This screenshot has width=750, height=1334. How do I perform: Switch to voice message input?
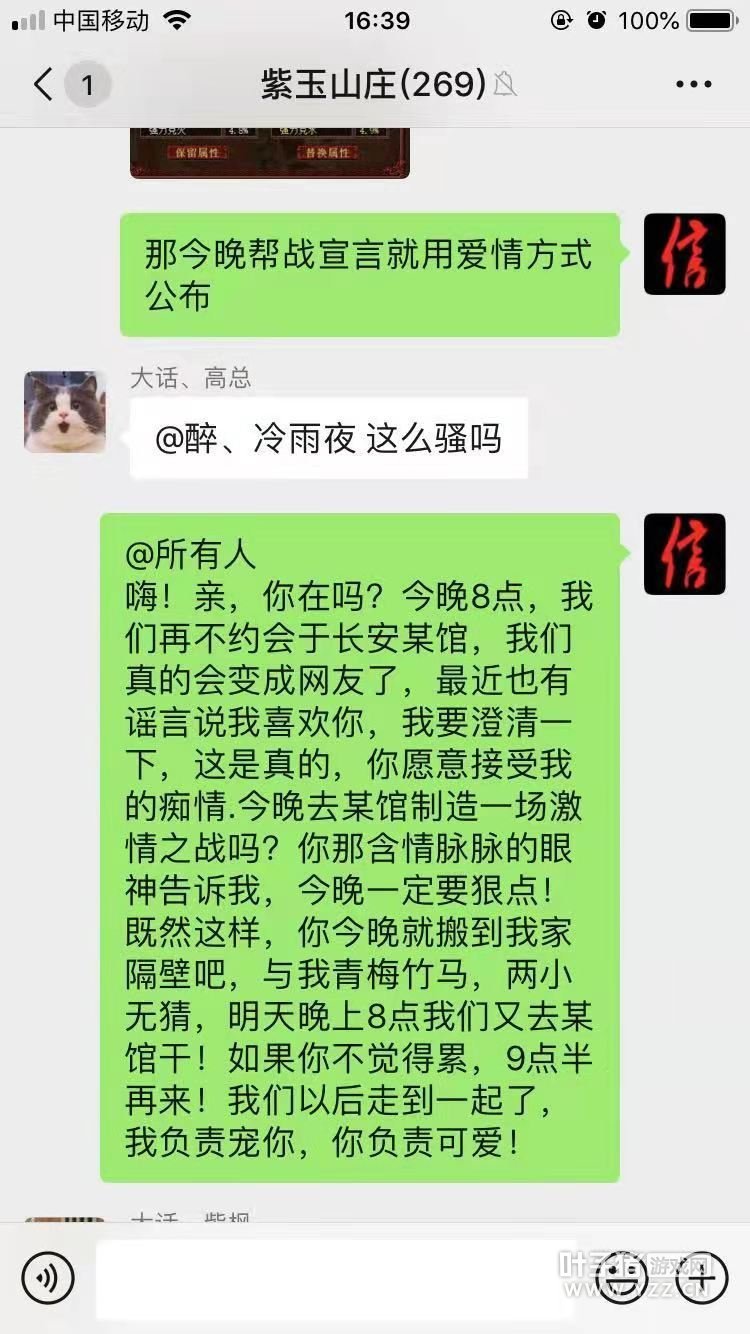[x=48, y=1277]
